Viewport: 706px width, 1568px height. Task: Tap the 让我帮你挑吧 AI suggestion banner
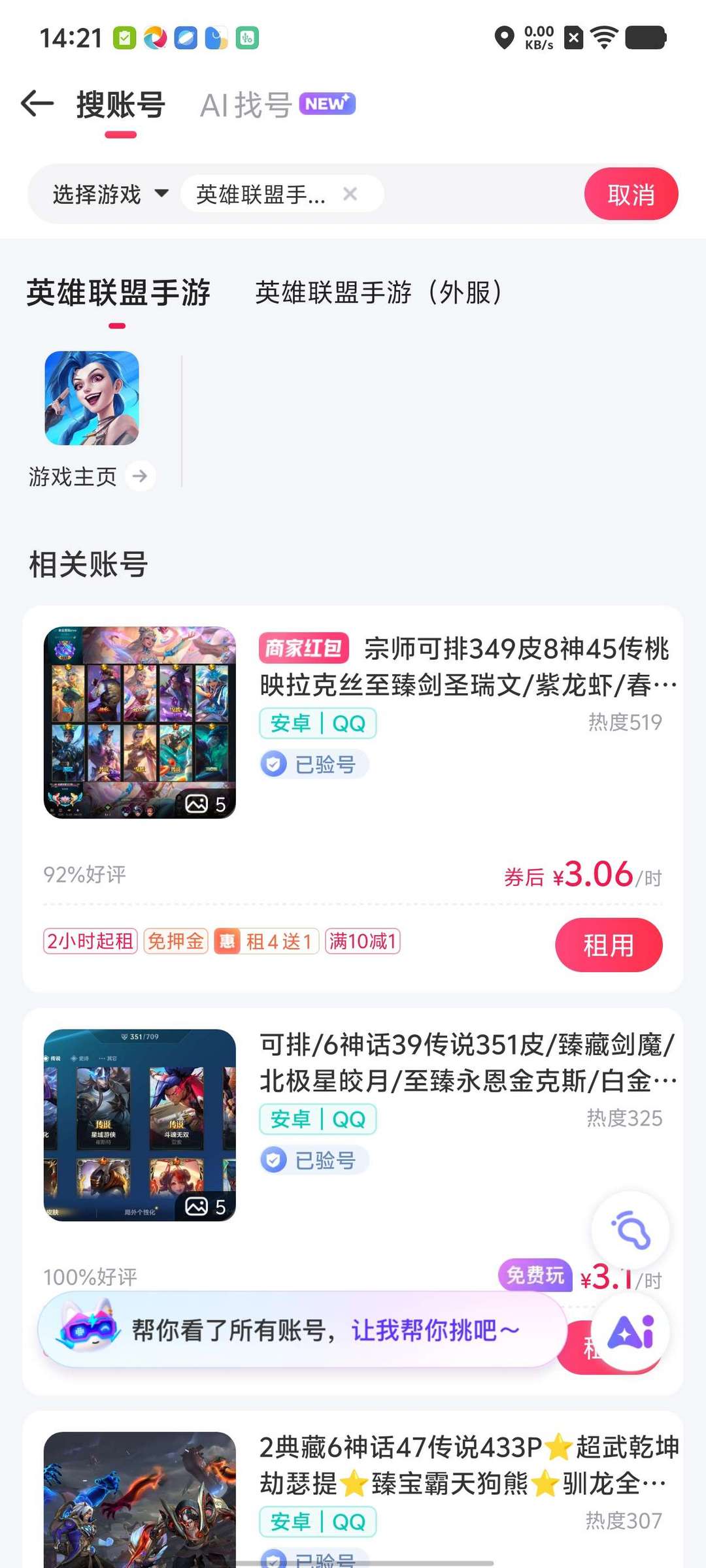pos(302,1330)
